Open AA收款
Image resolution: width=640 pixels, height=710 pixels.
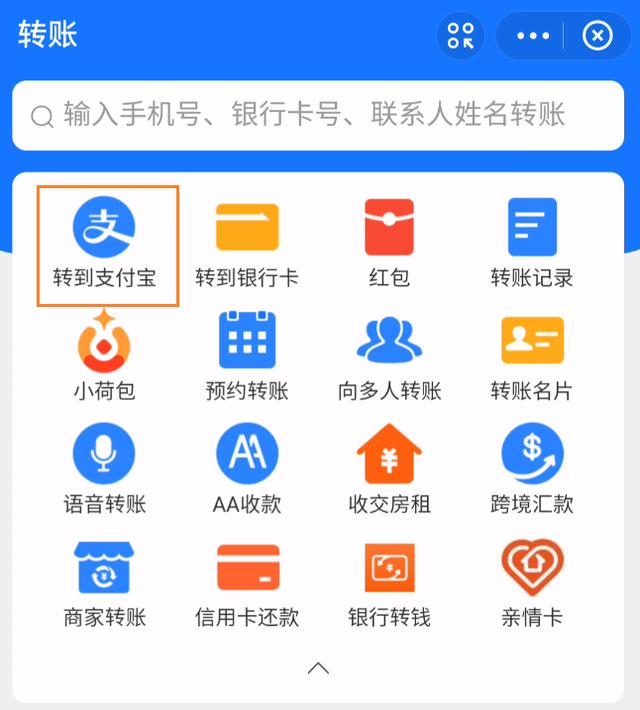click(247, 470)
